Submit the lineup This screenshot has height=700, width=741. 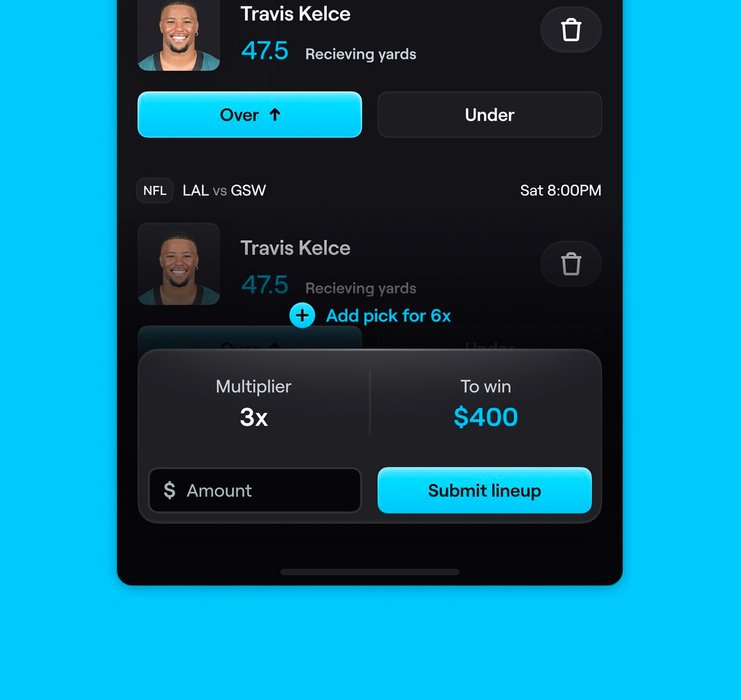[484, 491]
